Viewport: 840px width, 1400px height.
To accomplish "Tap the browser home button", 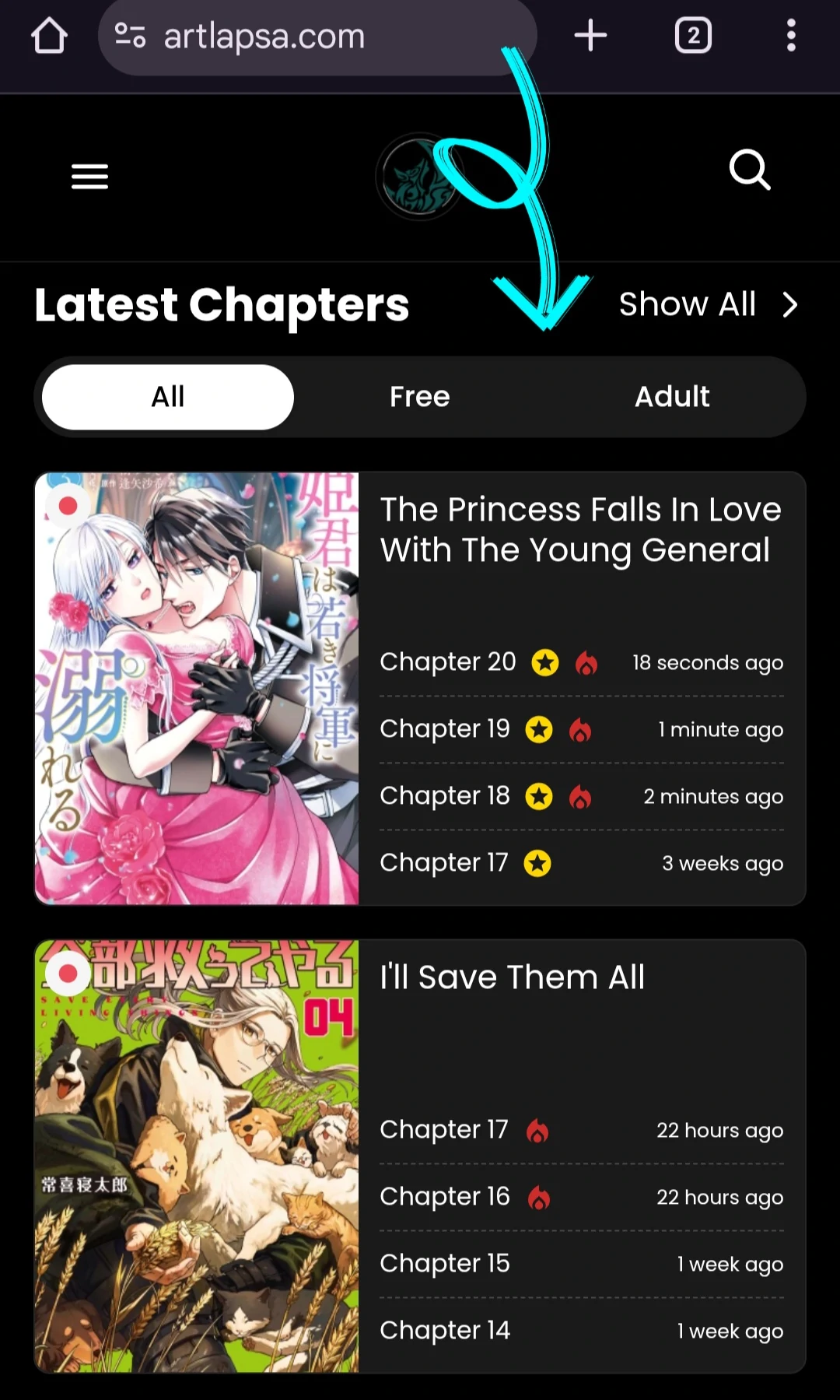I will tap(49, 36).
